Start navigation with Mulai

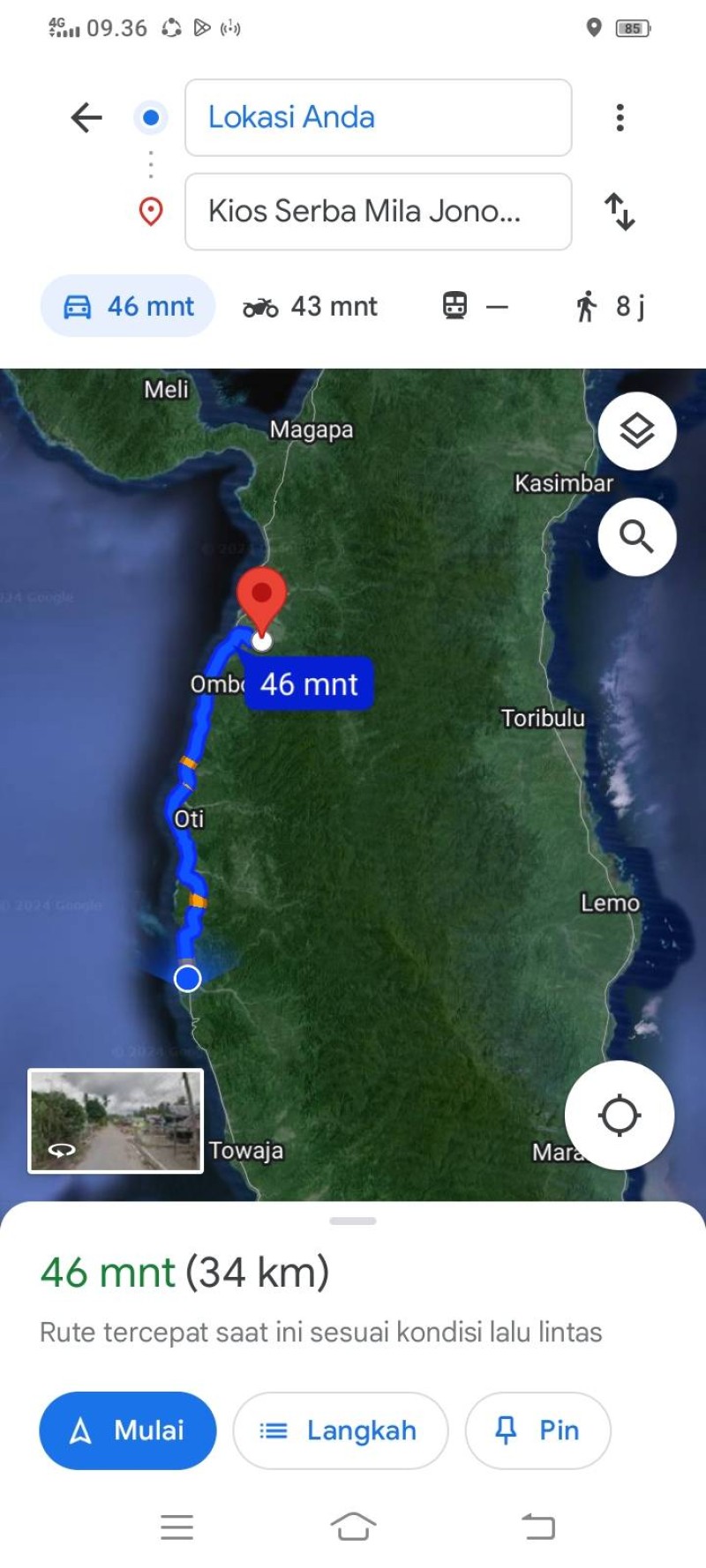tap(128, 1430)
